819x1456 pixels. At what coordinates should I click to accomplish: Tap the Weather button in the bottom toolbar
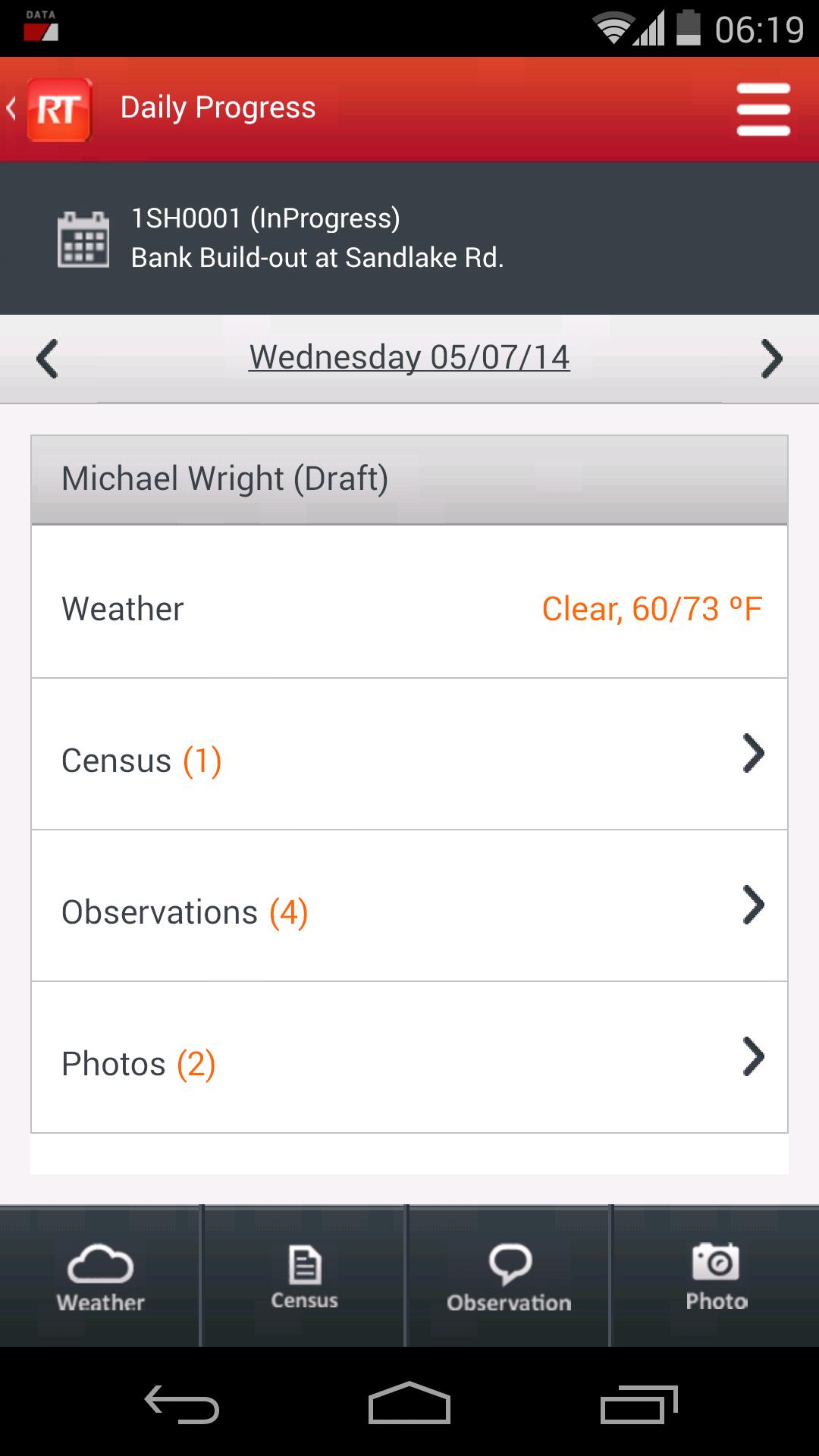click(x=101, y=1277)
